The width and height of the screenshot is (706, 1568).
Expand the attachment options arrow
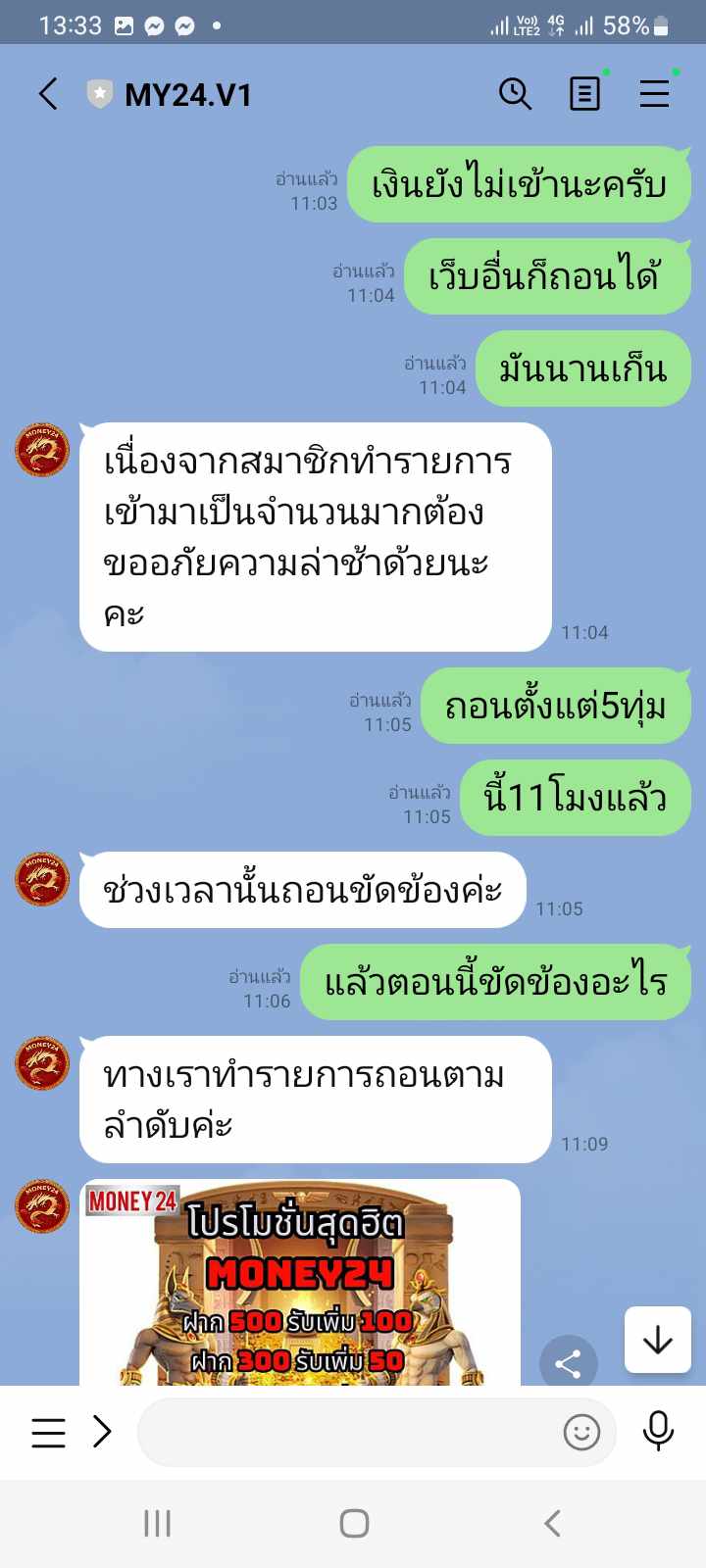(x=102, y=1432)
